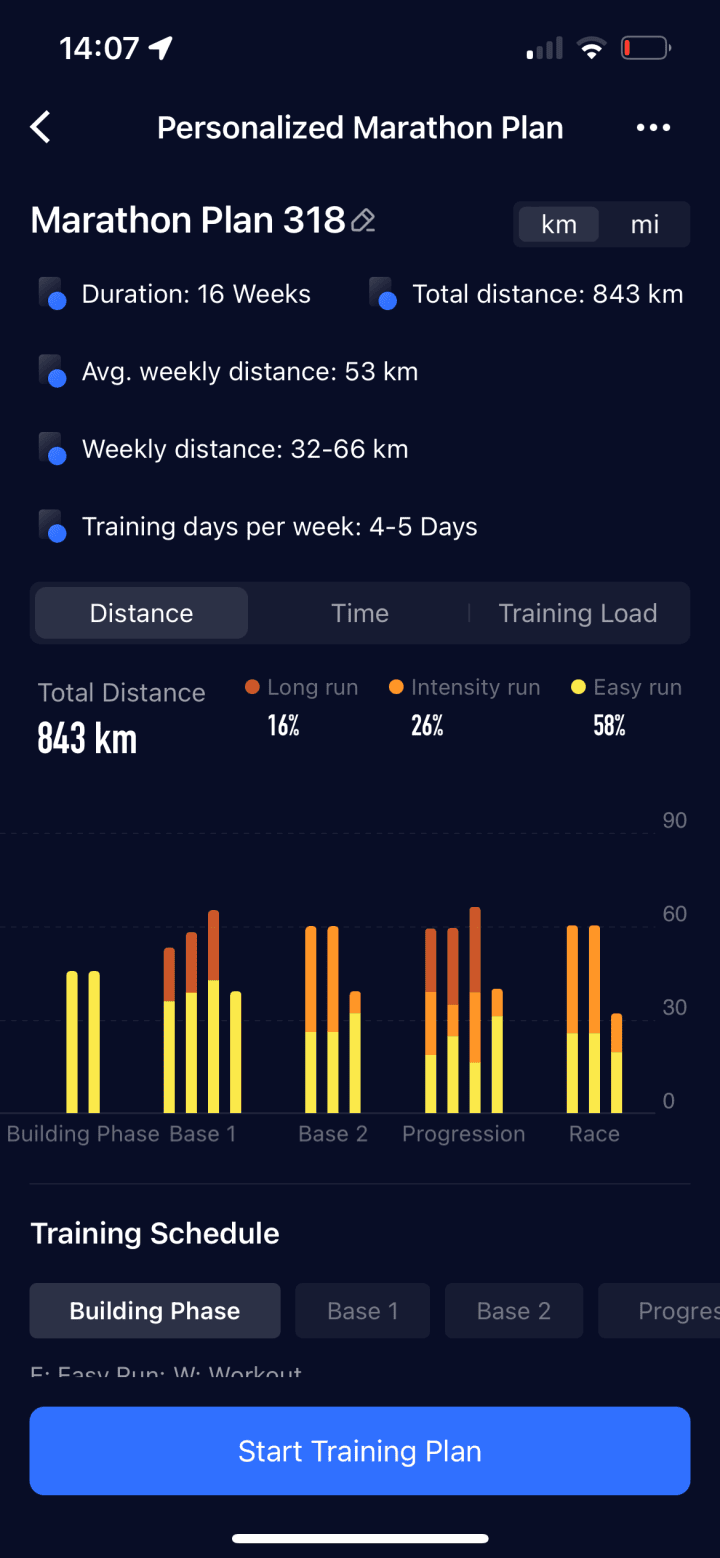Switch to the Time chart tab
720x1558 pixels.
(360, 613)
